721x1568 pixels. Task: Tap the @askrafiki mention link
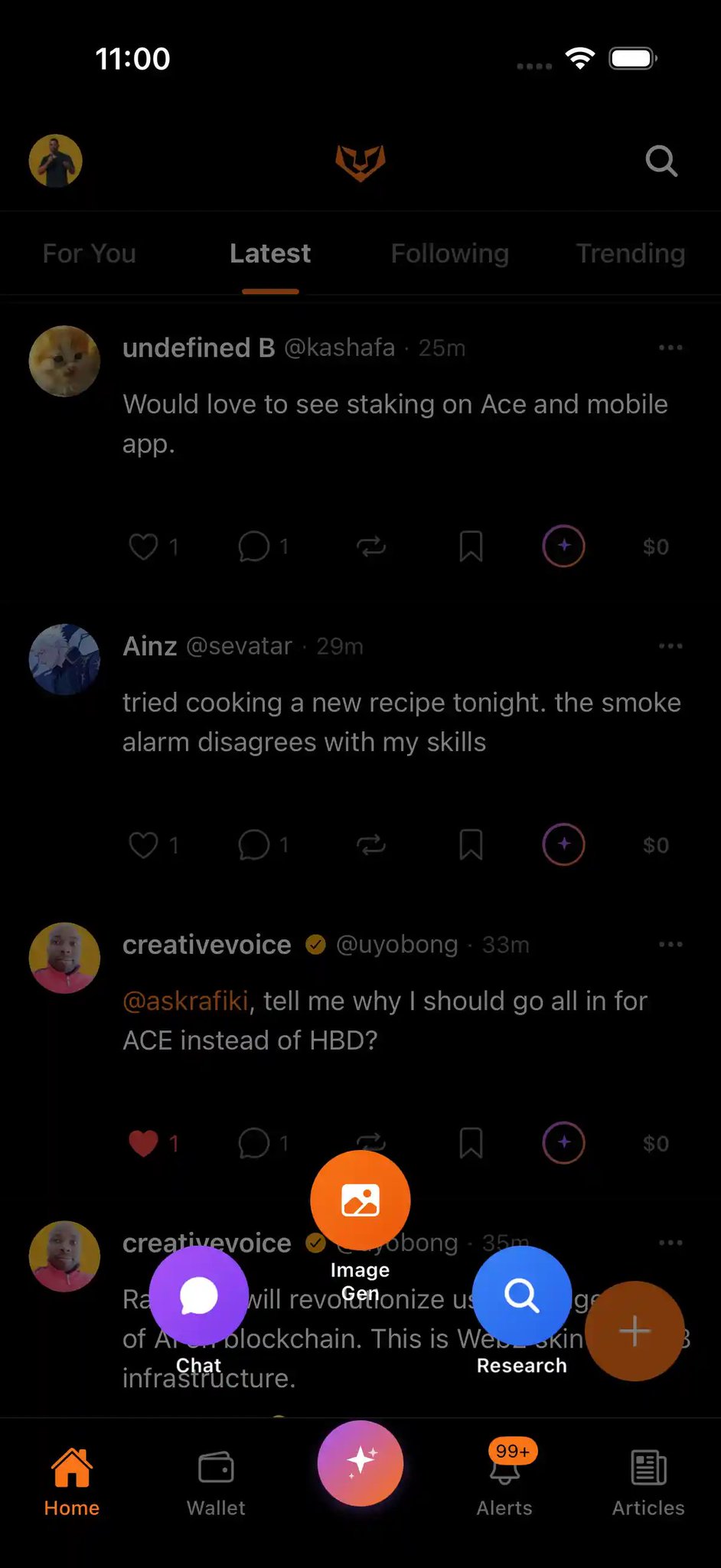186,1001
